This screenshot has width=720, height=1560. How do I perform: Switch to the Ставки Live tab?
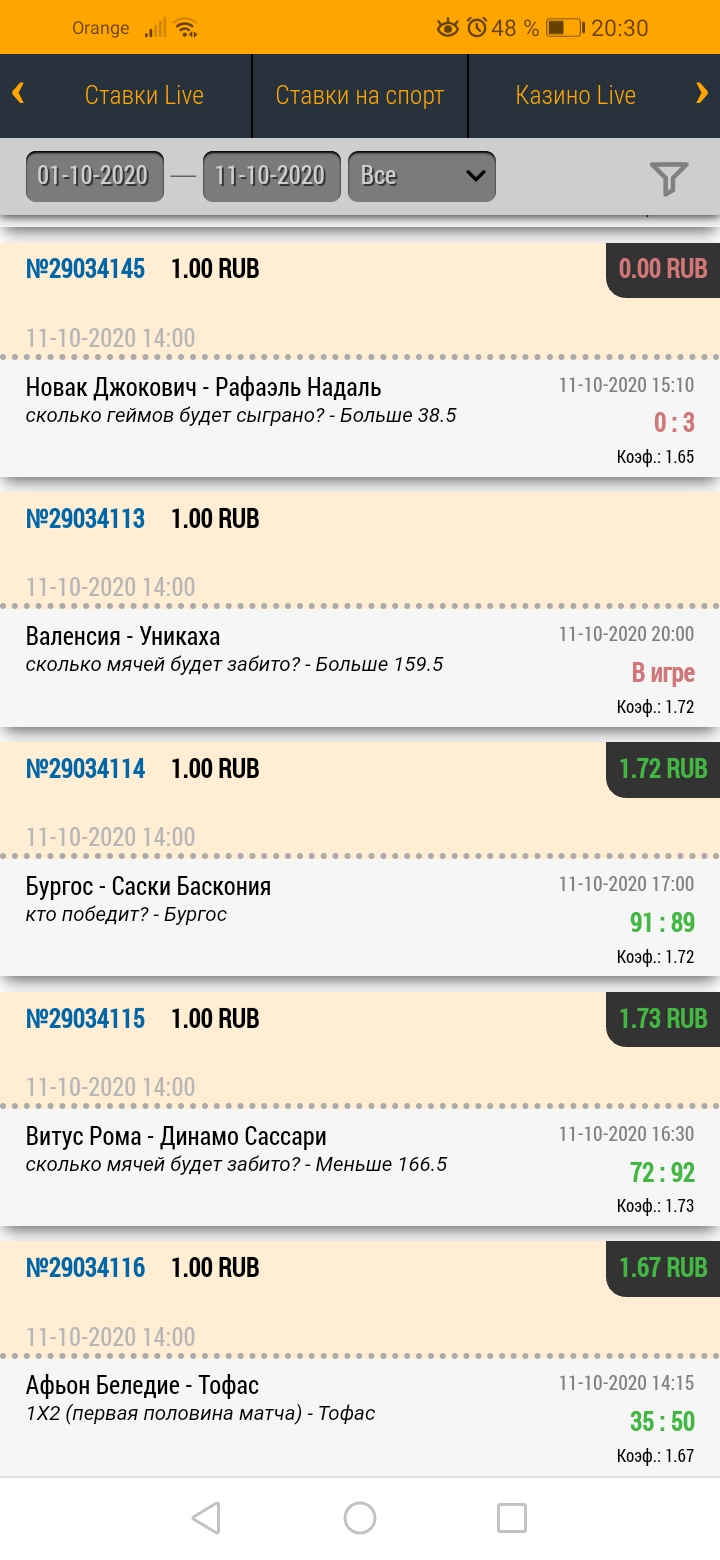144,96
